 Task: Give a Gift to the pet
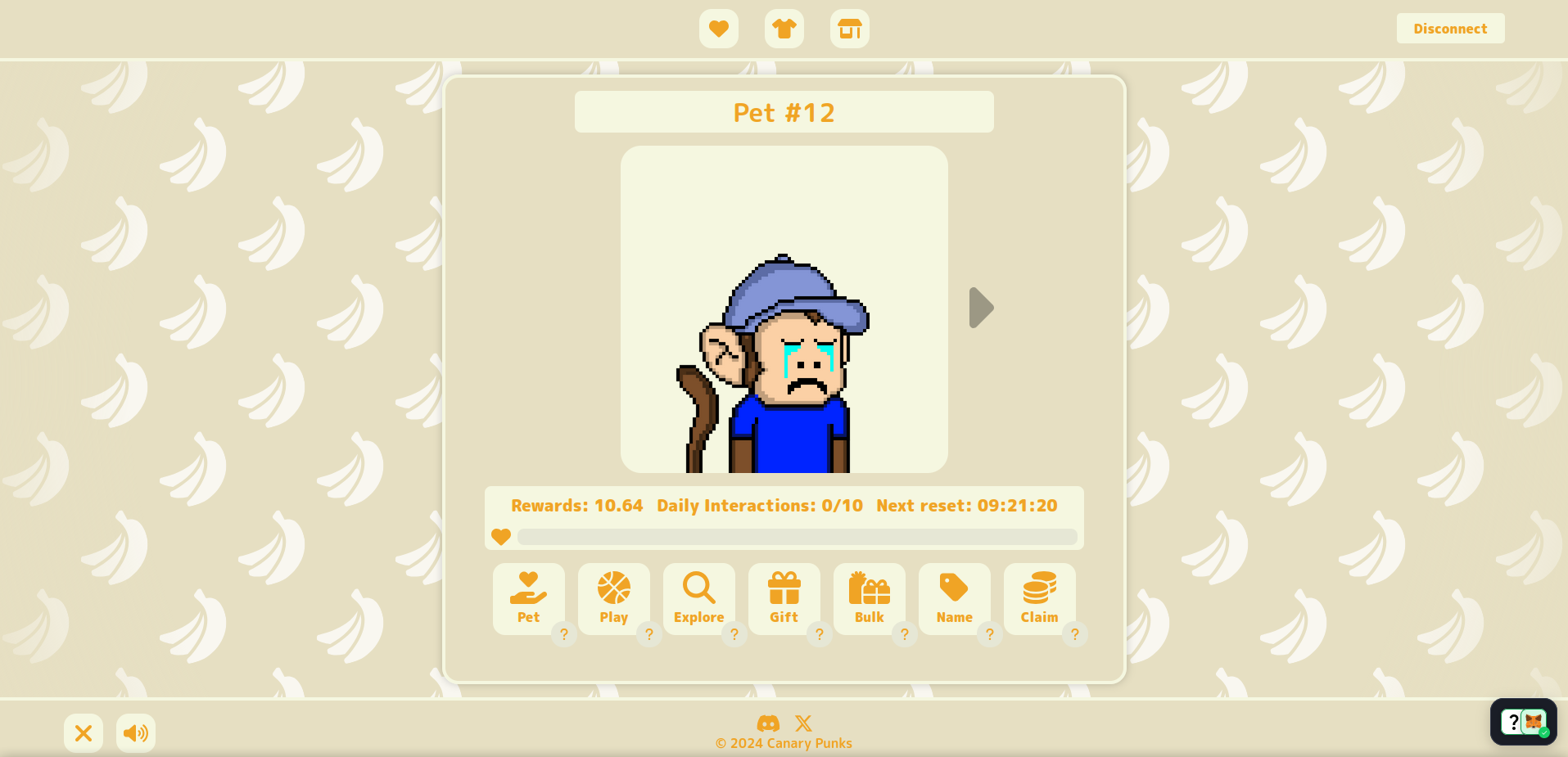784,597
